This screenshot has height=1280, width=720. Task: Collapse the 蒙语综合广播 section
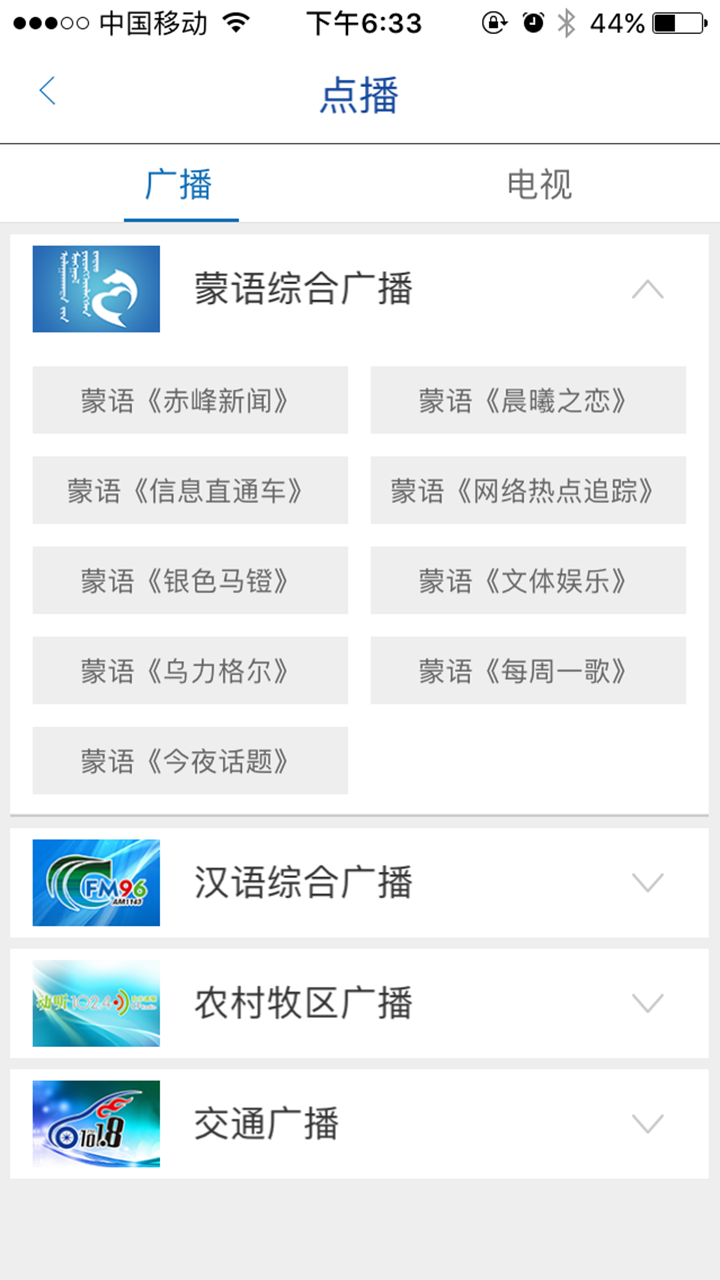[x=648, y=290]
